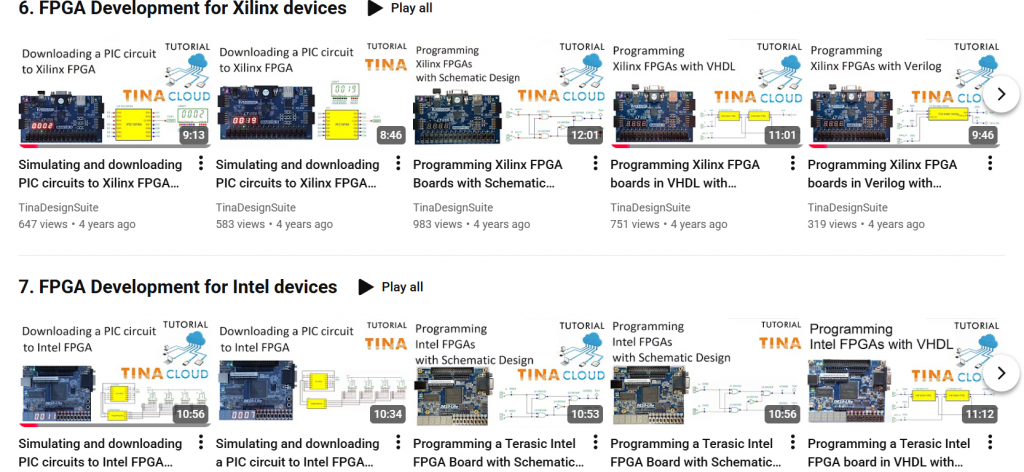Play all Xilinx FPGA Development videos

[400, 8]
